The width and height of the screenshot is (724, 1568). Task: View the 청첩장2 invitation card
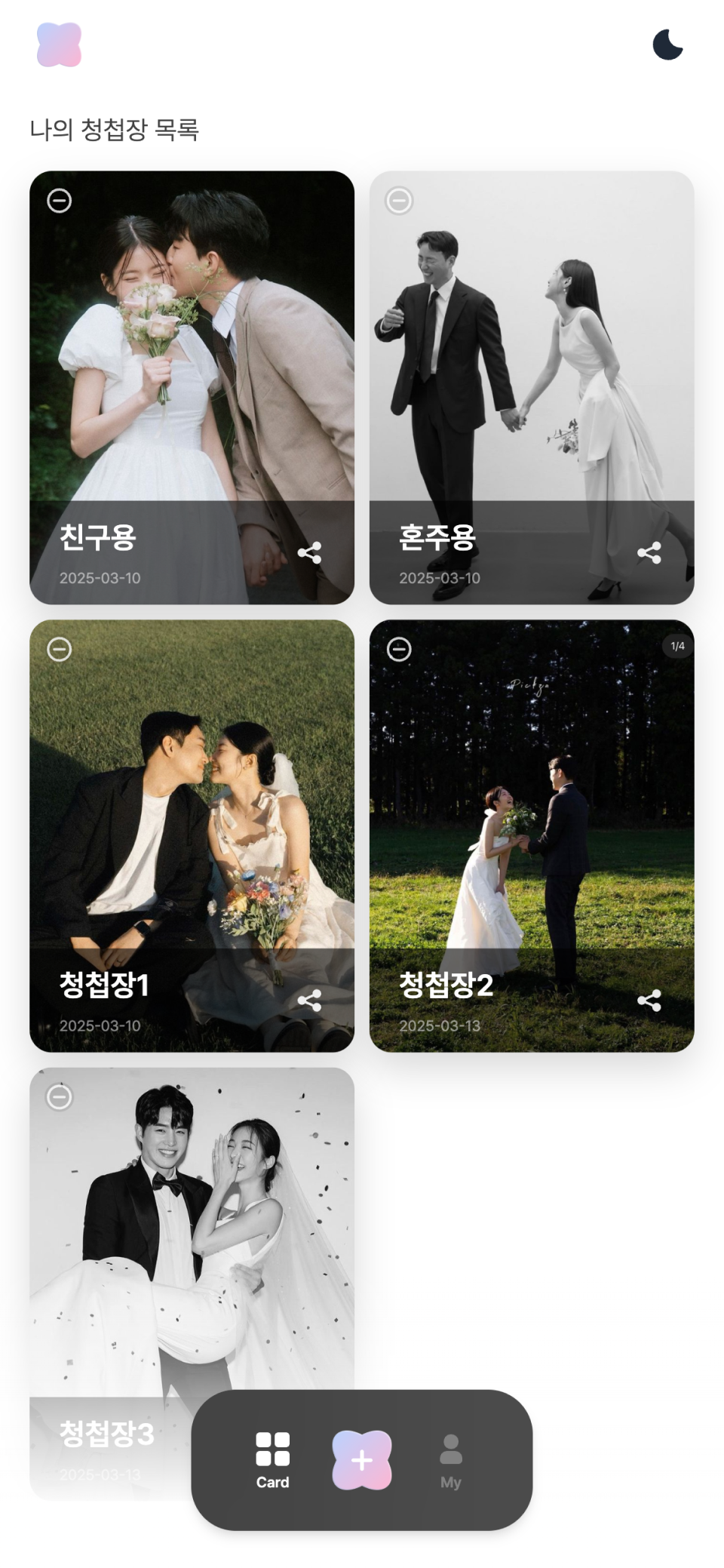532,815
